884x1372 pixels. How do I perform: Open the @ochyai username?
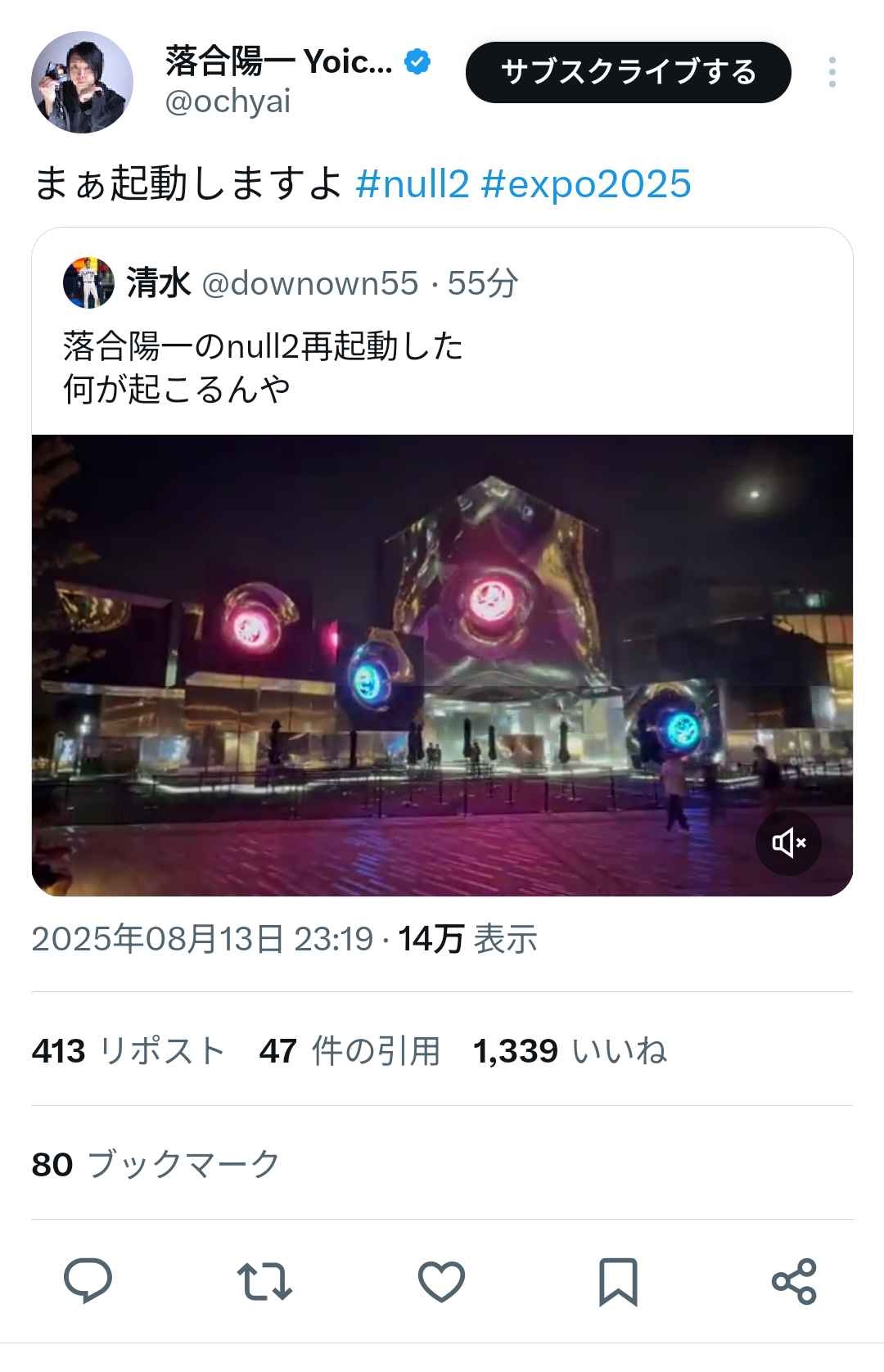228,102
